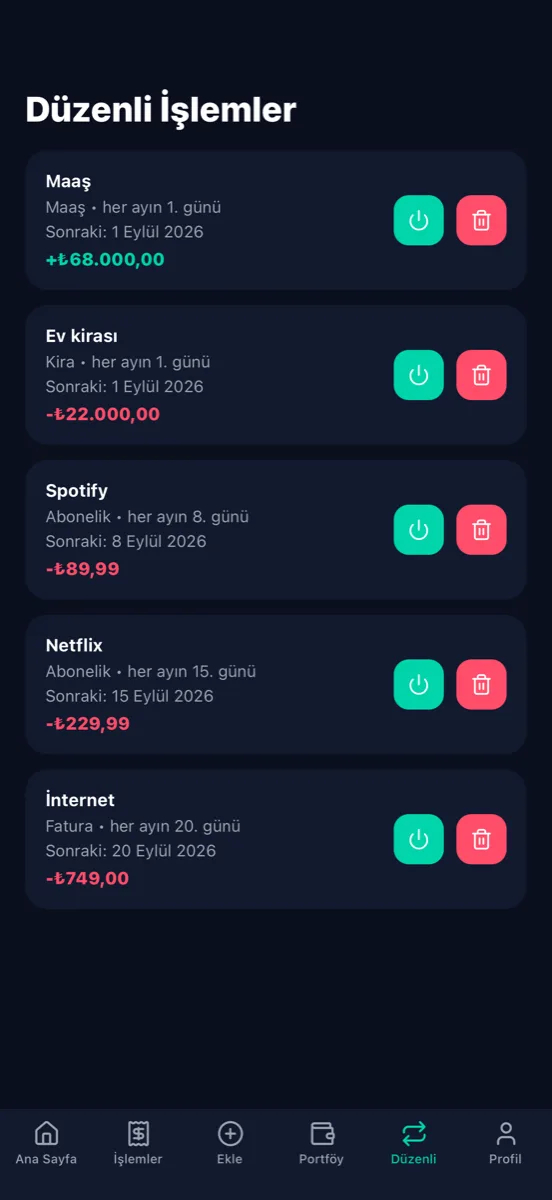Image resolution: width=552 pixels, height=1200 pixels.
Task: Delete the İnternet bill entry
Action: pos(481,839)
